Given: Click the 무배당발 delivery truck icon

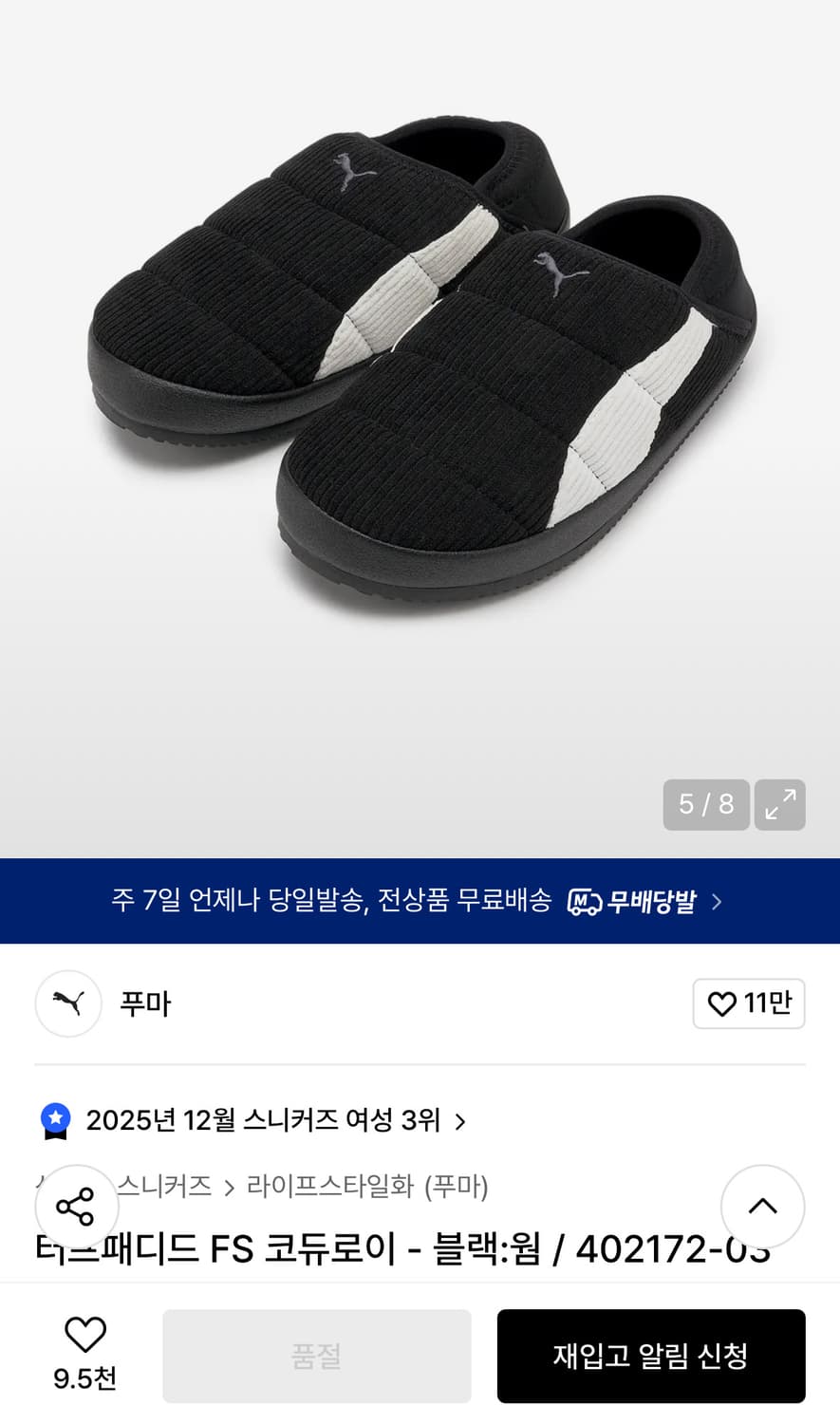Looking at the screenshot, I should pyautogui.click(x=586, y=900).
